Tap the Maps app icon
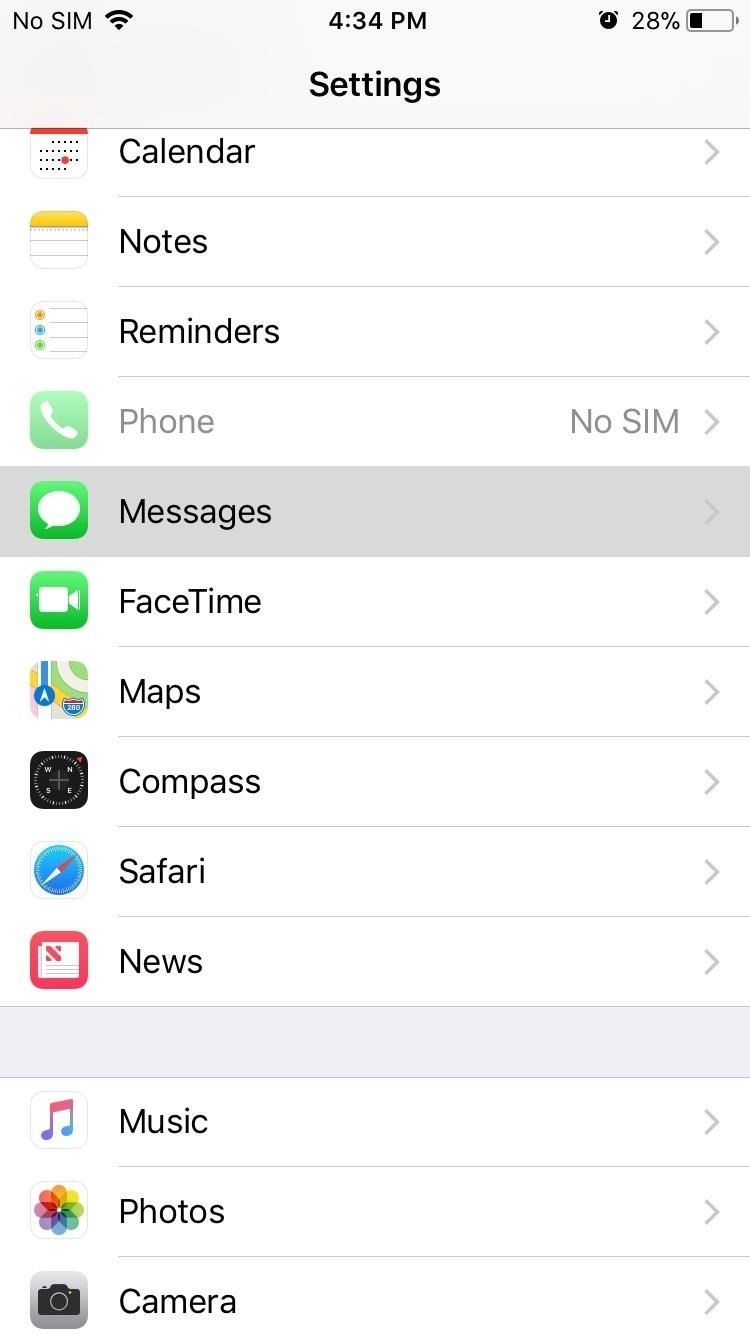 point(58,691)
